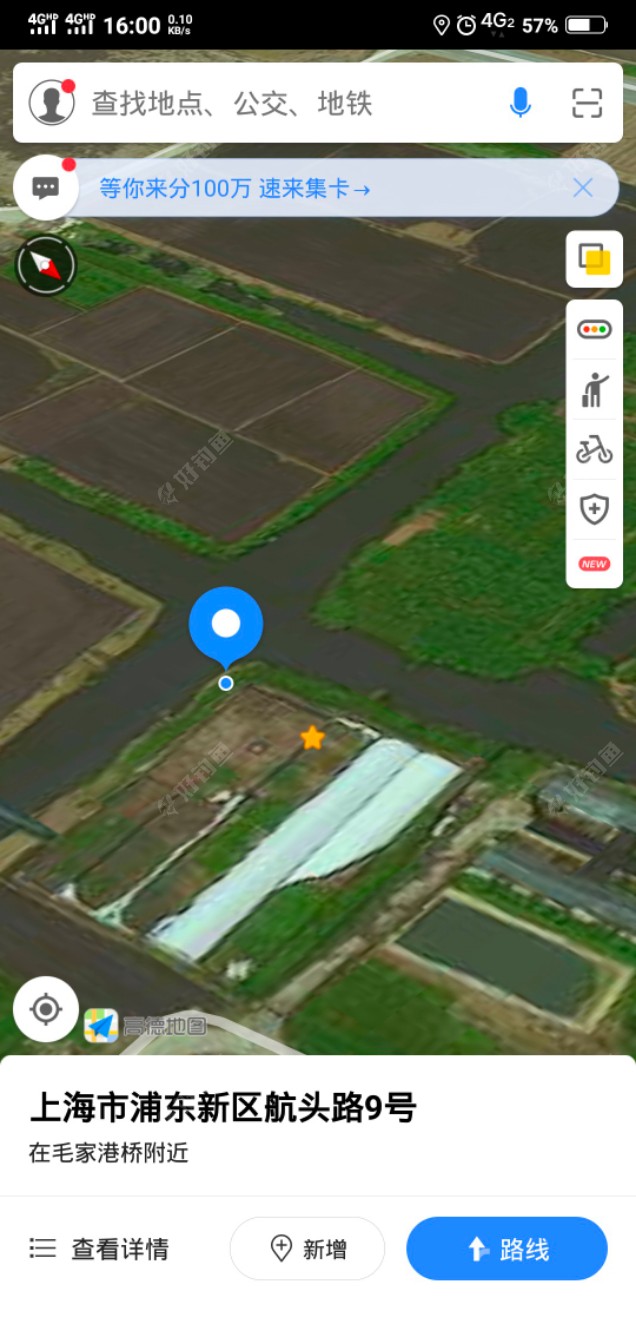Start voice search with the microphone

tap(520, 102)
